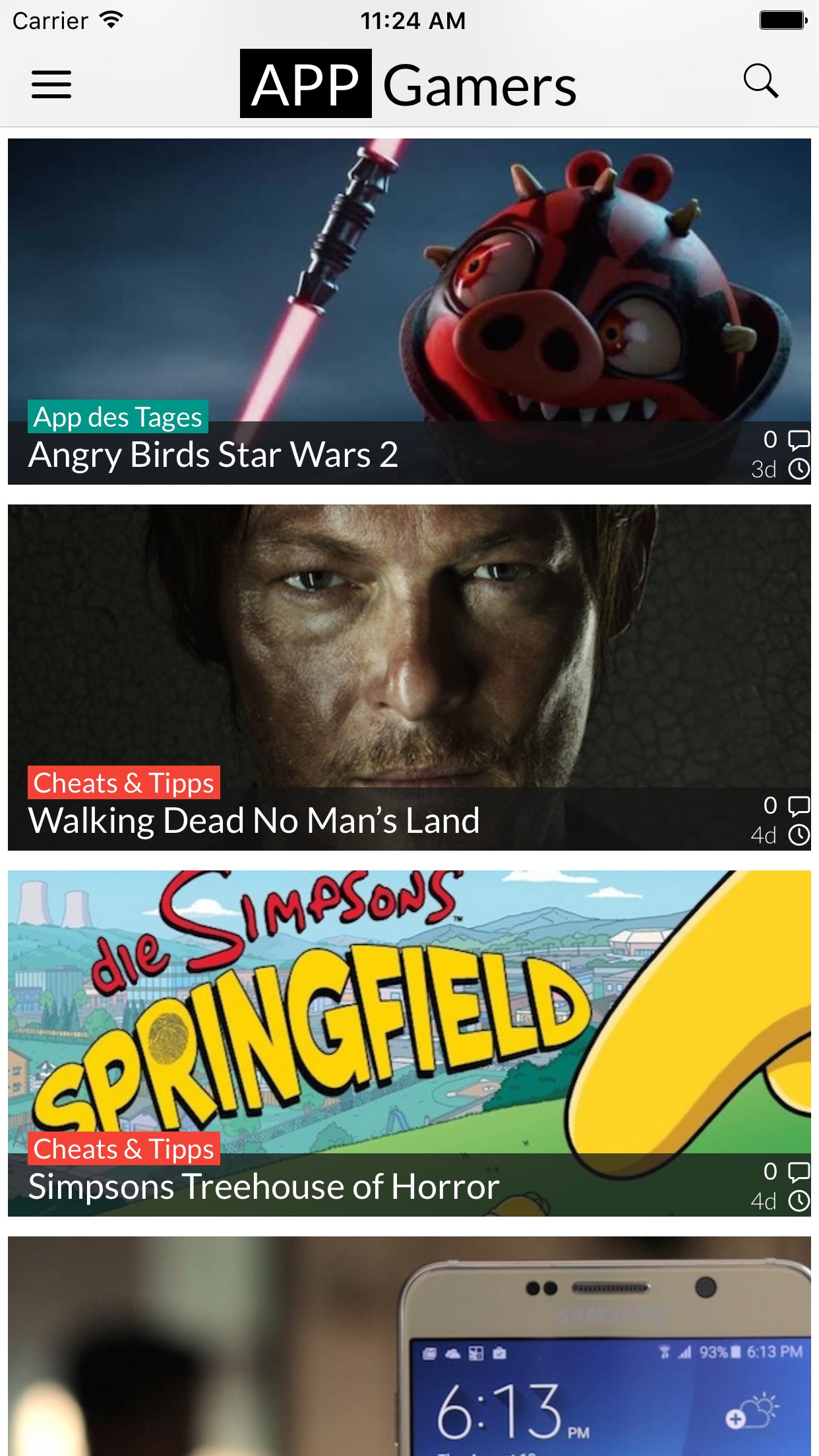Open the Simpsons Treehouse of Horror article
The height and width of the screenshot is (1456, 819).
(409, 1043)
